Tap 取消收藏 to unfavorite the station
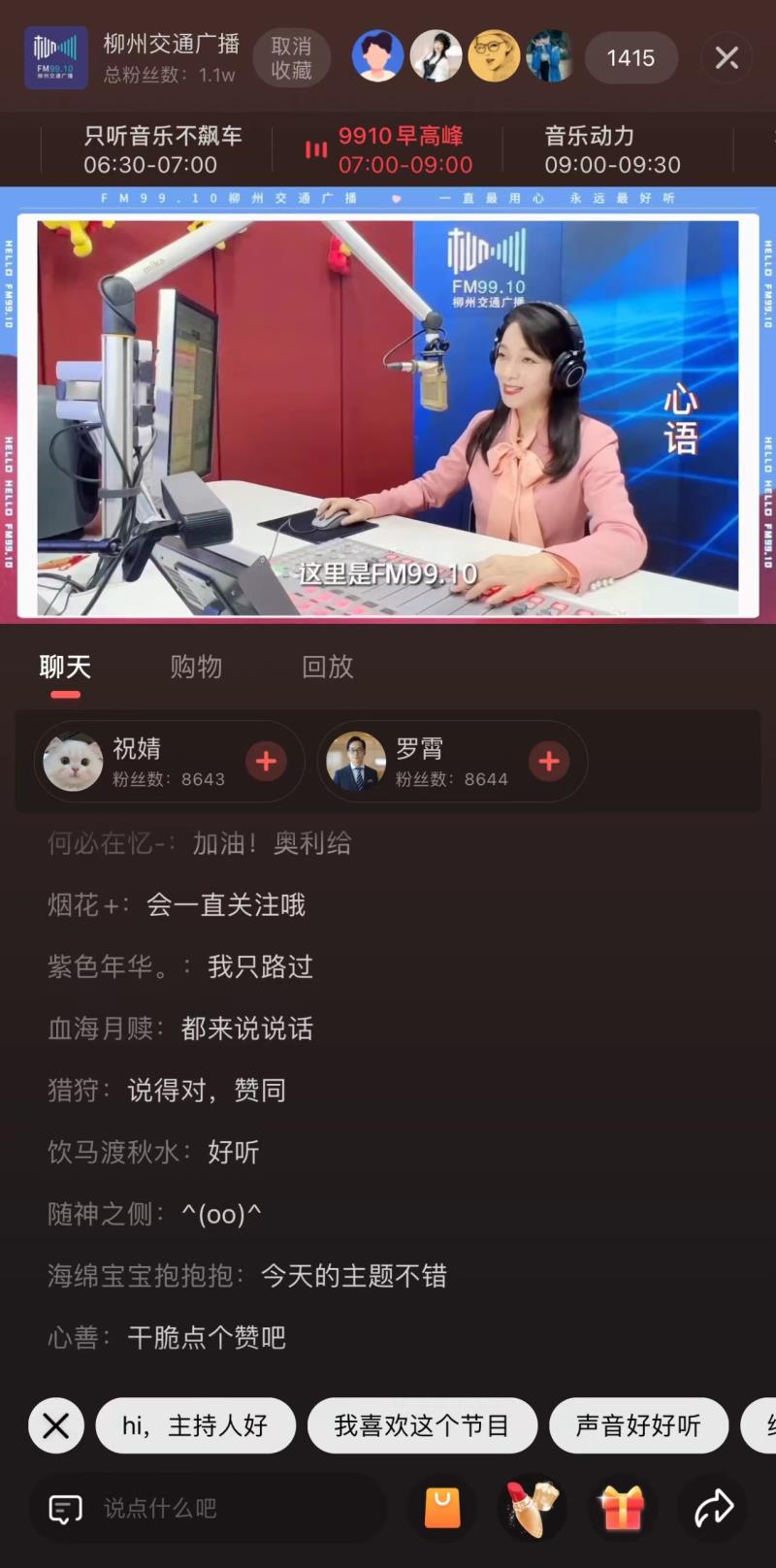 point(291,58)
